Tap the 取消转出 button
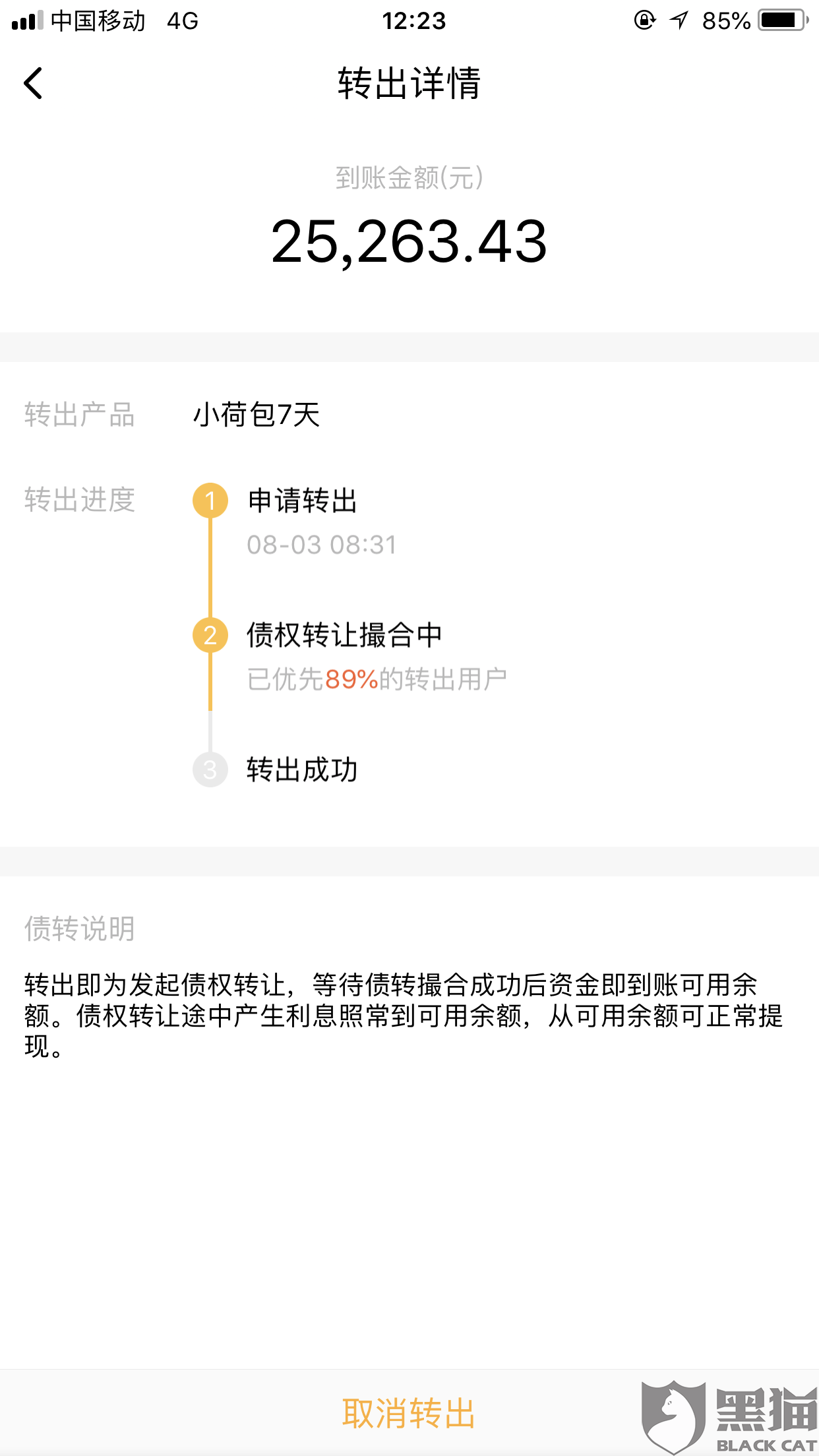The width and height of the screenshot is (819, 1456). click(x=409, y=1412)
